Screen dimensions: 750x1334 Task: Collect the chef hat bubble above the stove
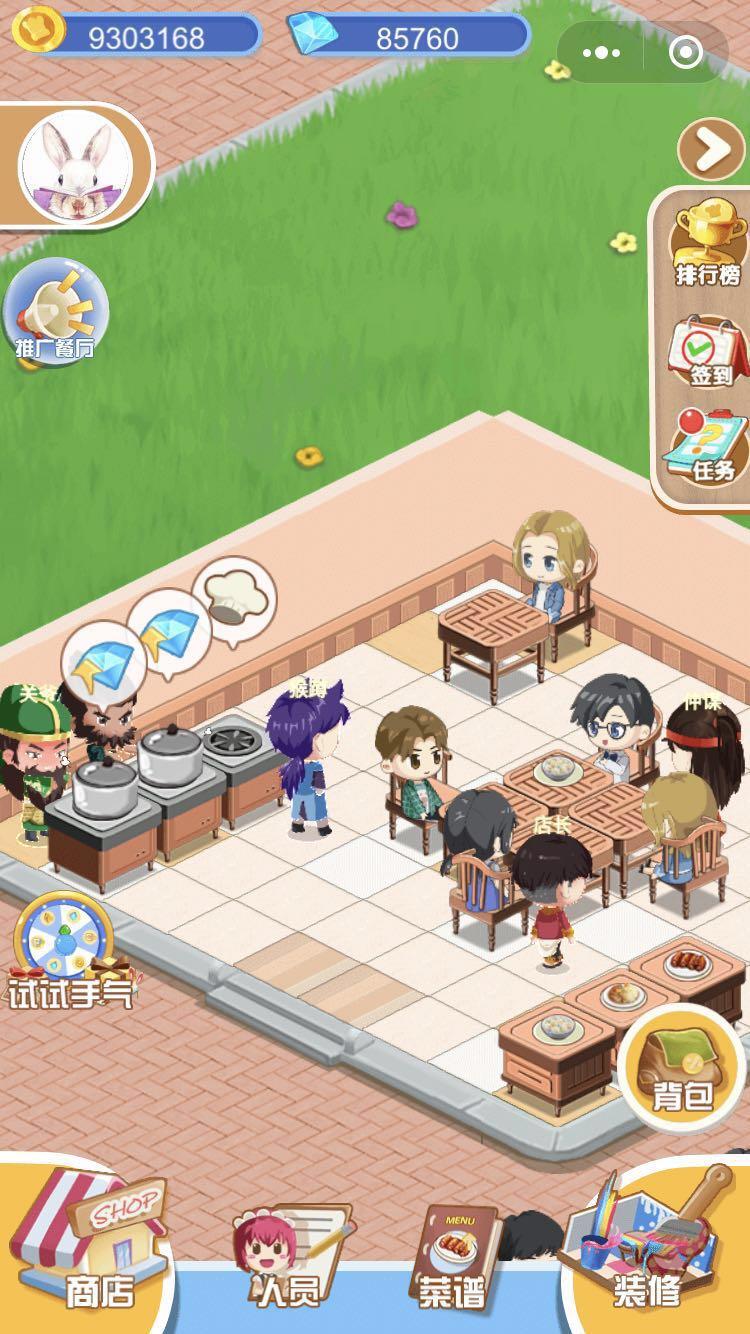click(x=234, y=598)
